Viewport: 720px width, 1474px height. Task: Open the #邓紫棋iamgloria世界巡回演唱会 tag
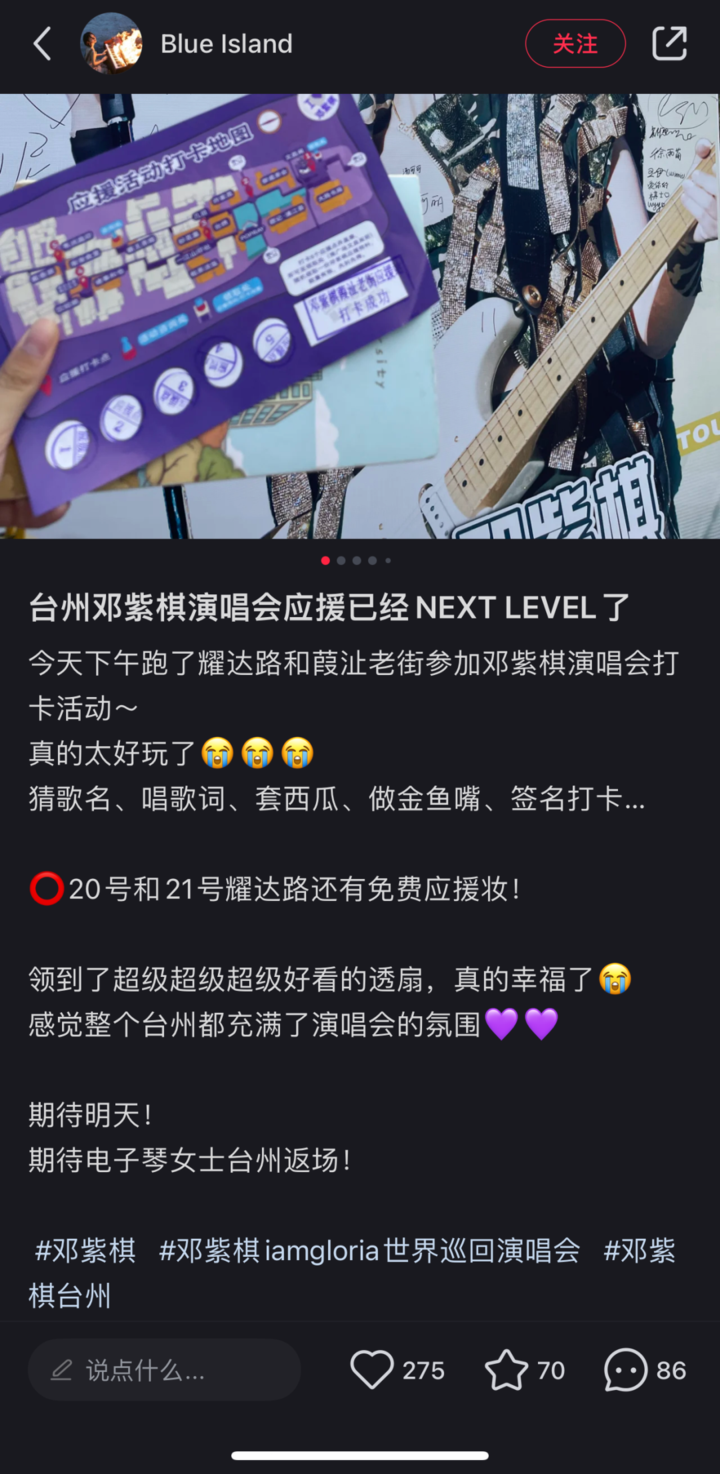click(x=366, y=1250)
